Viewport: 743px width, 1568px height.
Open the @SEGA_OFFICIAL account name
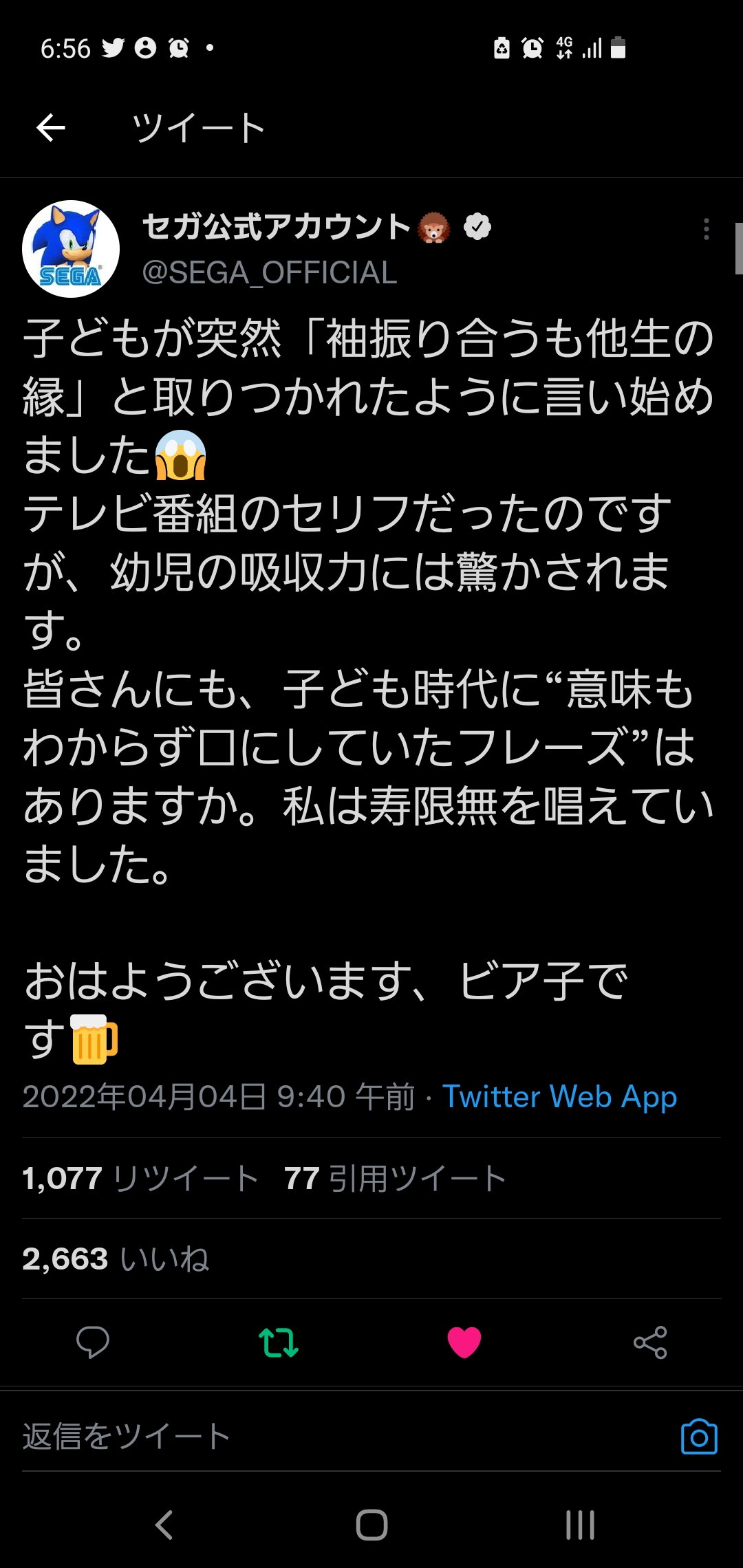(x=270, y=273)
